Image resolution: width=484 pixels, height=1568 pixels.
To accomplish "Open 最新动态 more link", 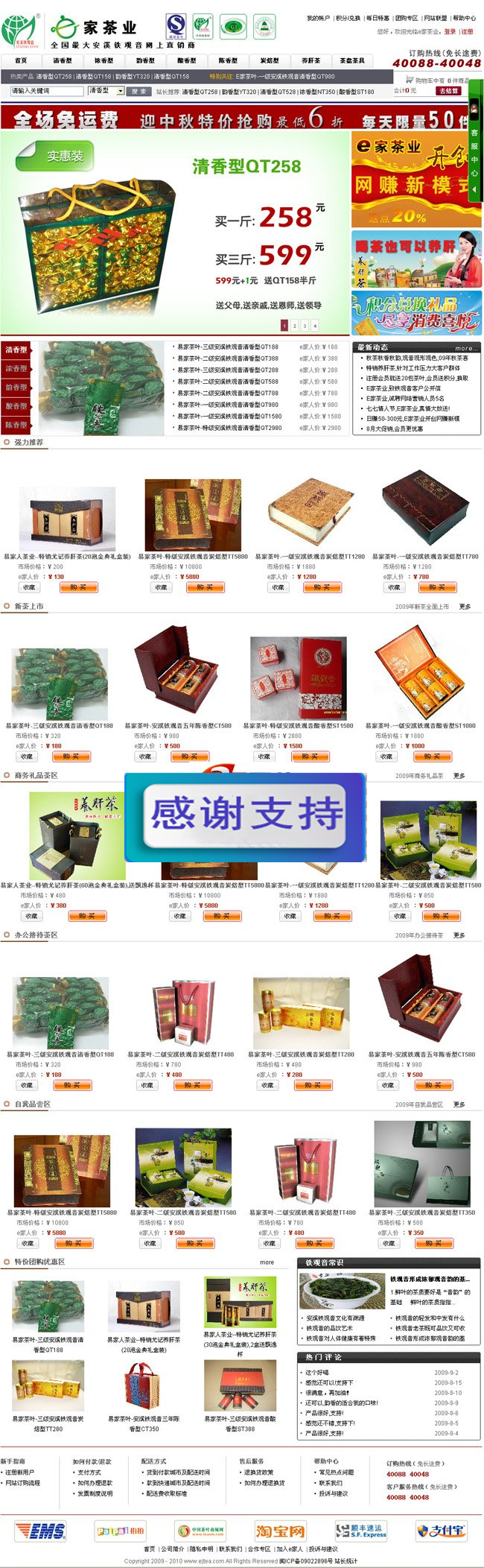I will (465, 348).
